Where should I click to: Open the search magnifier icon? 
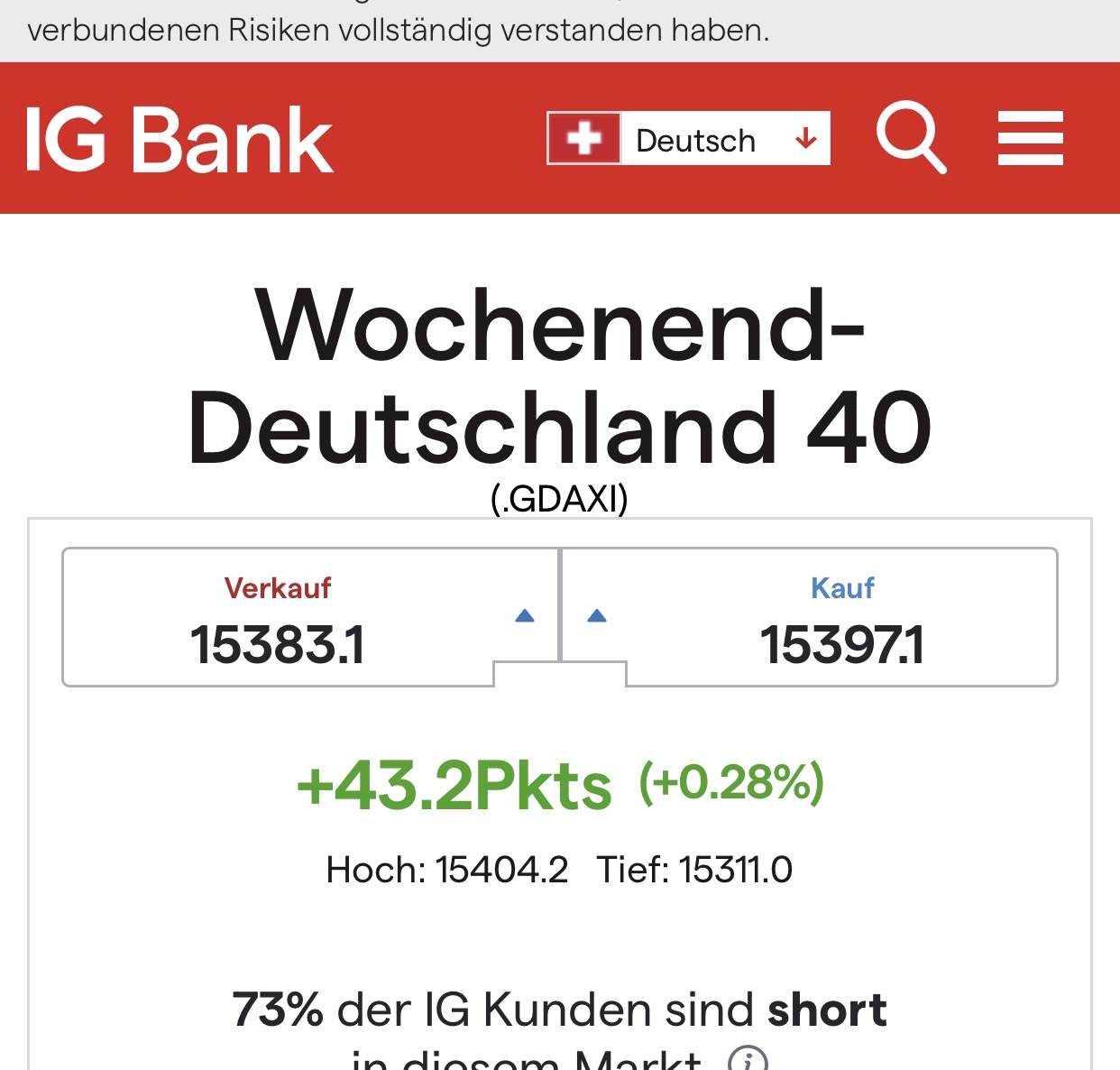(x=911, y=138)
